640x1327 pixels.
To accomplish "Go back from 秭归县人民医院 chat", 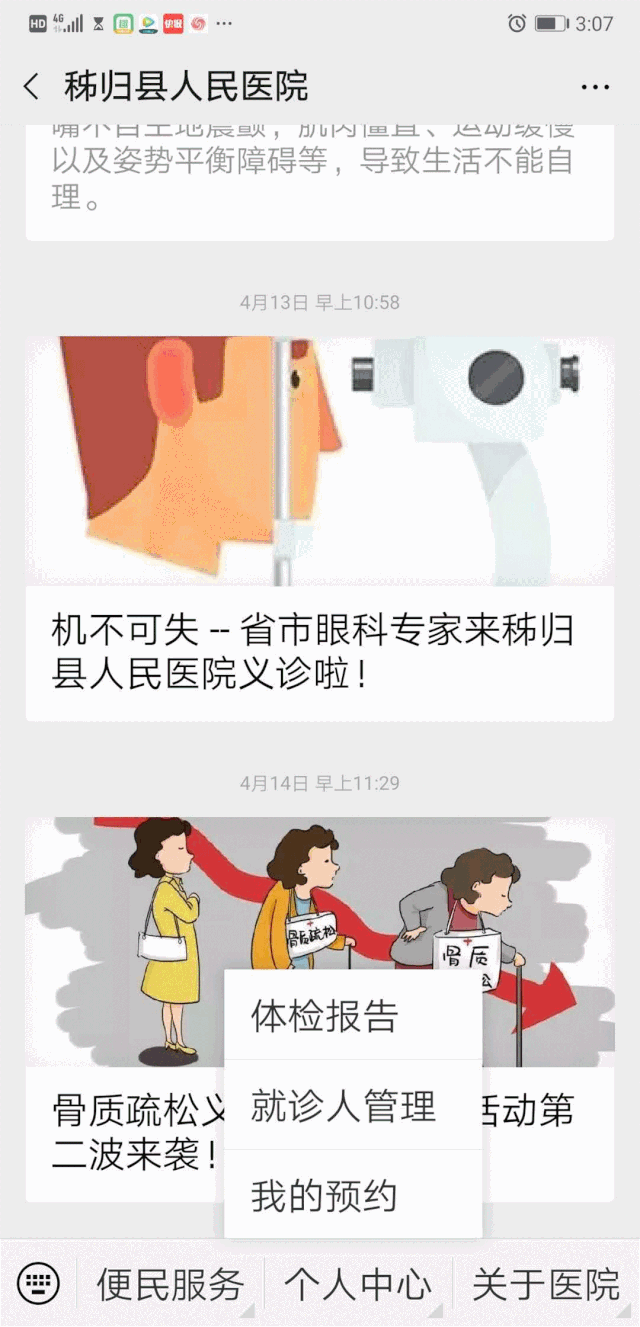I will coord(32,87).
